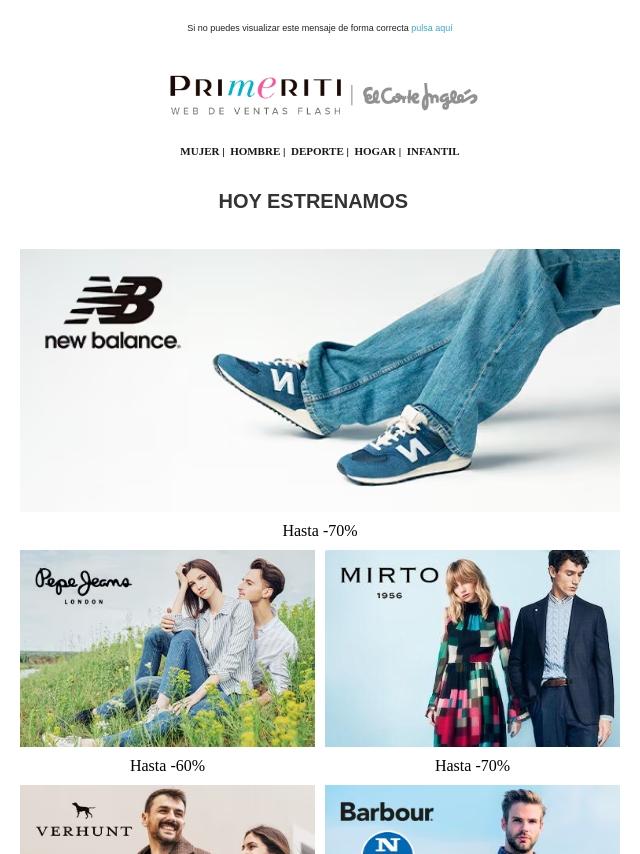Check out the Barbour sale tile
Image resolution: width=640 pixels, height=854 pixels.
(472, 820)
